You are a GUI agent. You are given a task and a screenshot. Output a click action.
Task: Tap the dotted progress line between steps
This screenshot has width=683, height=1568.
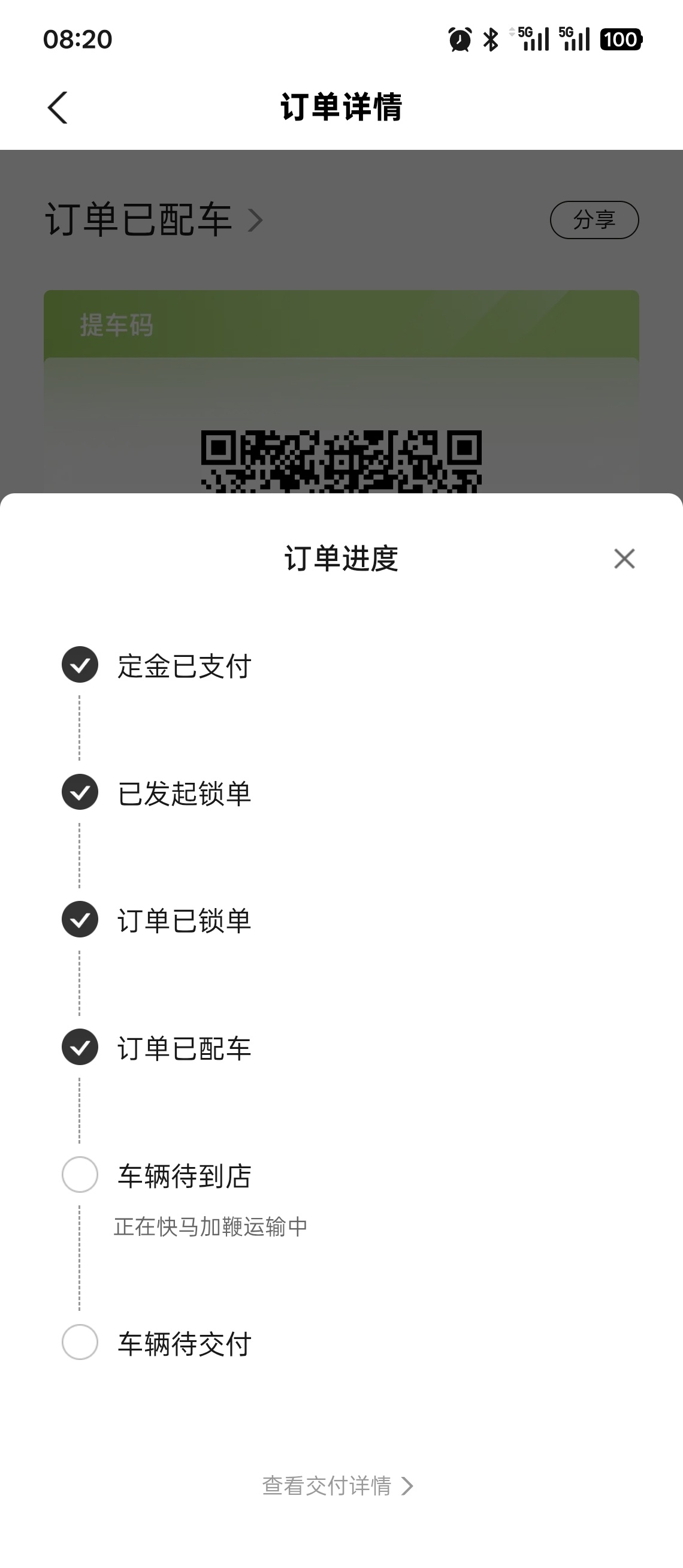click(x=80, y=728)
